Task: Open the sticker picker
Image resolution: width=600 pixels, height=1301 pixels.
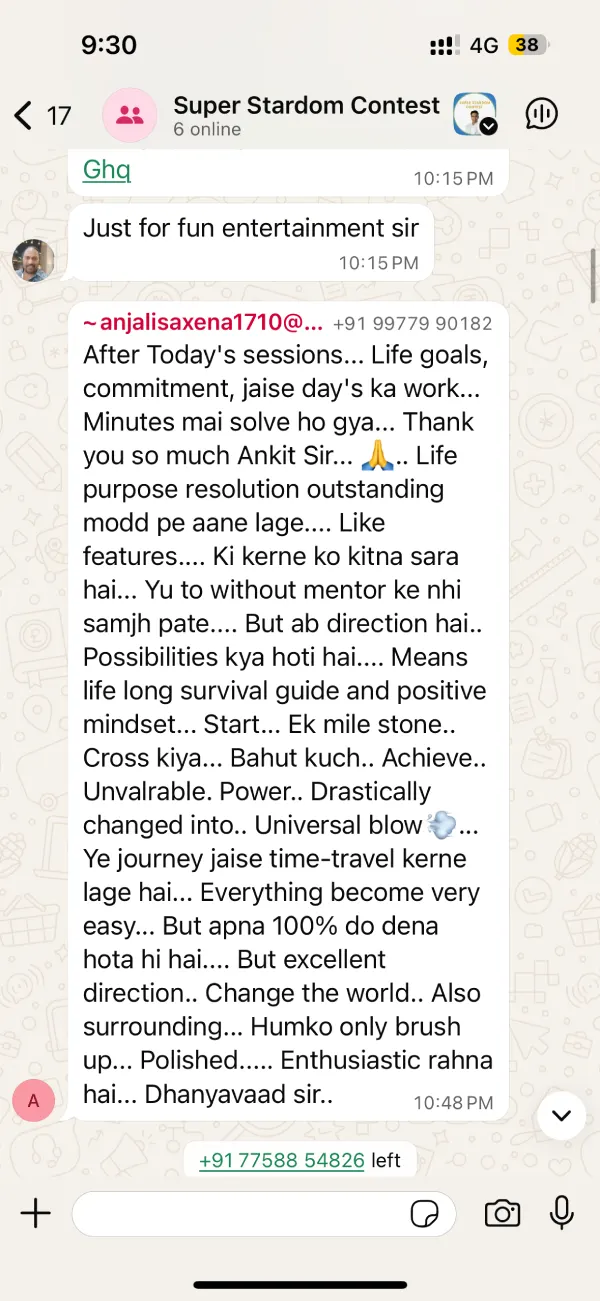Action: [425, 1214]
